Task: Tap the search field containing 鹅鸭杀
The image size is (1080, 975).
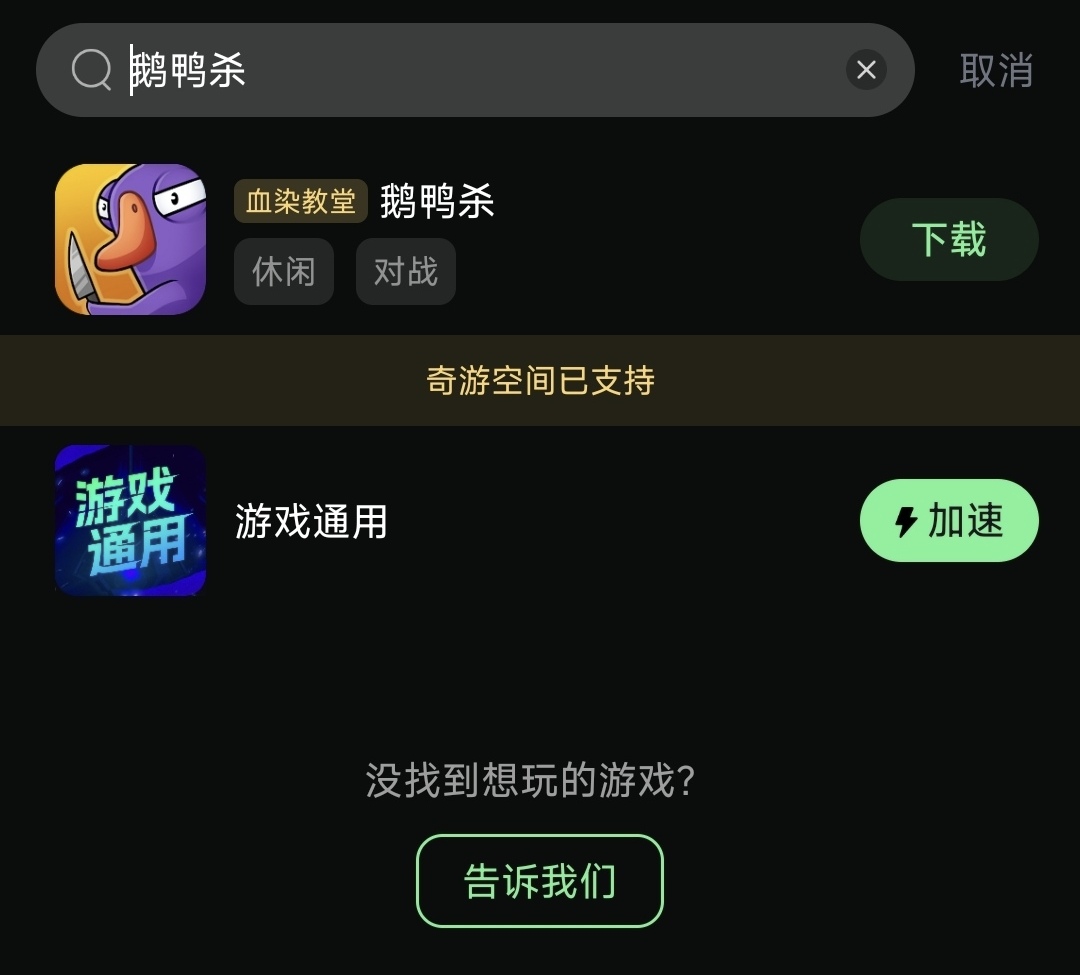Action: (480, 70)
